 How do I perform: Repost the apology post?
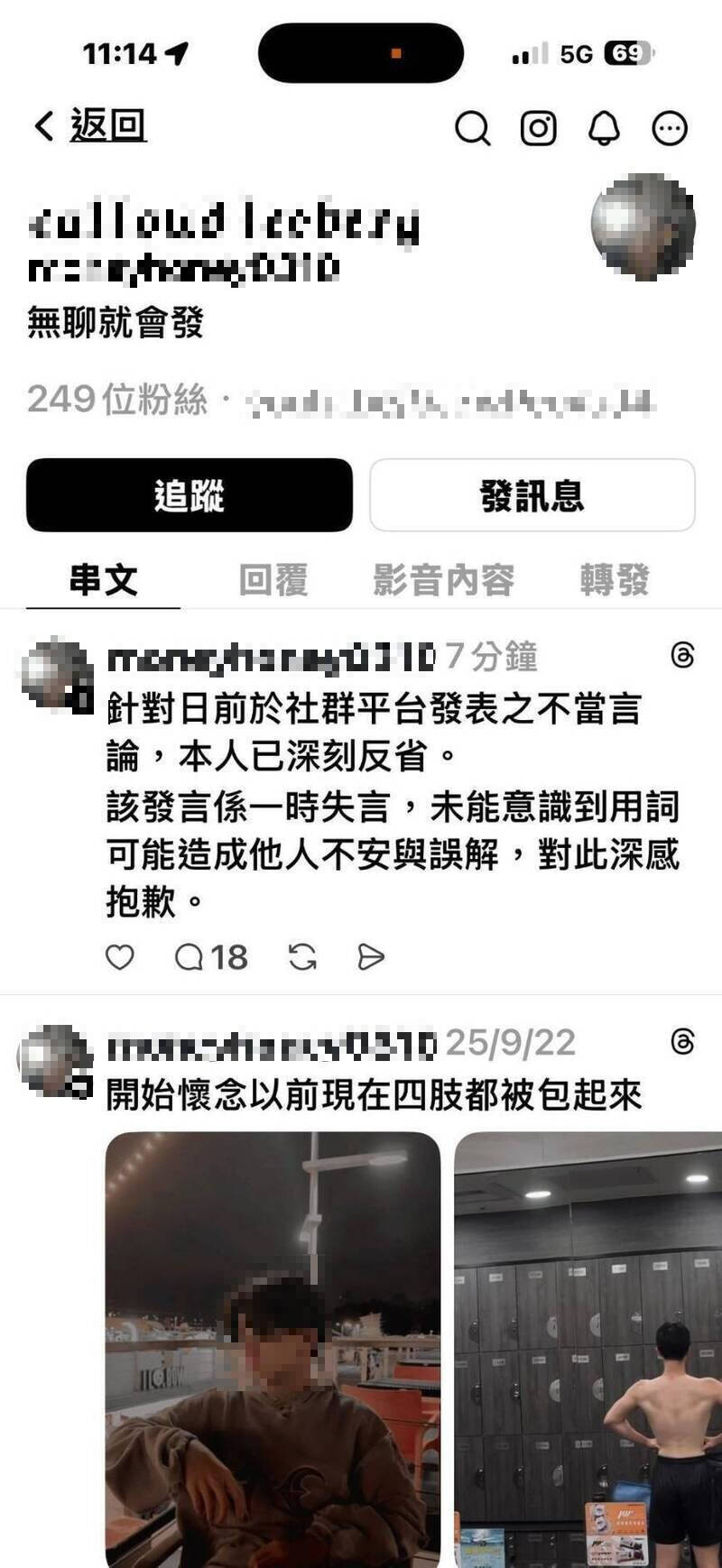(x=302, y=957)
